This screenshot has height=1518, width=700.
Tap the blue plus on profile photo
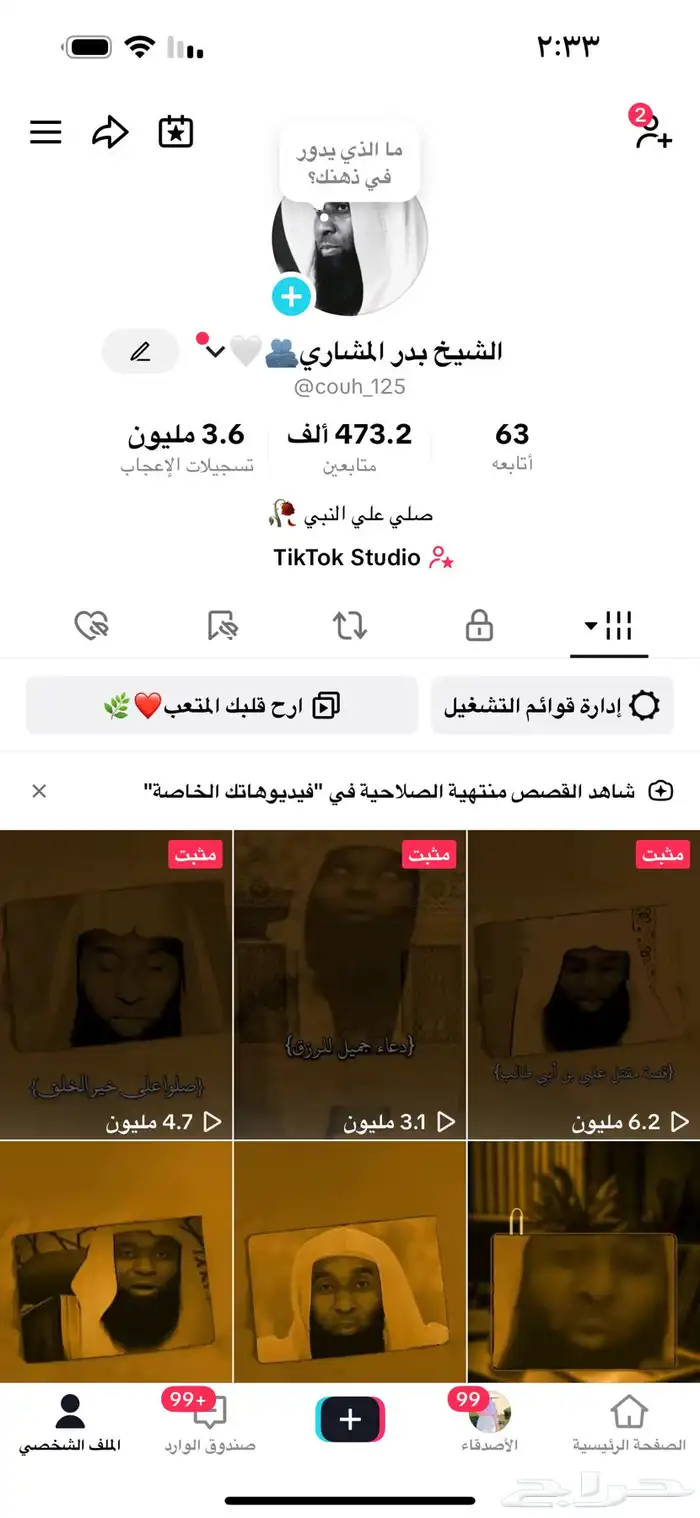[291, 296]
